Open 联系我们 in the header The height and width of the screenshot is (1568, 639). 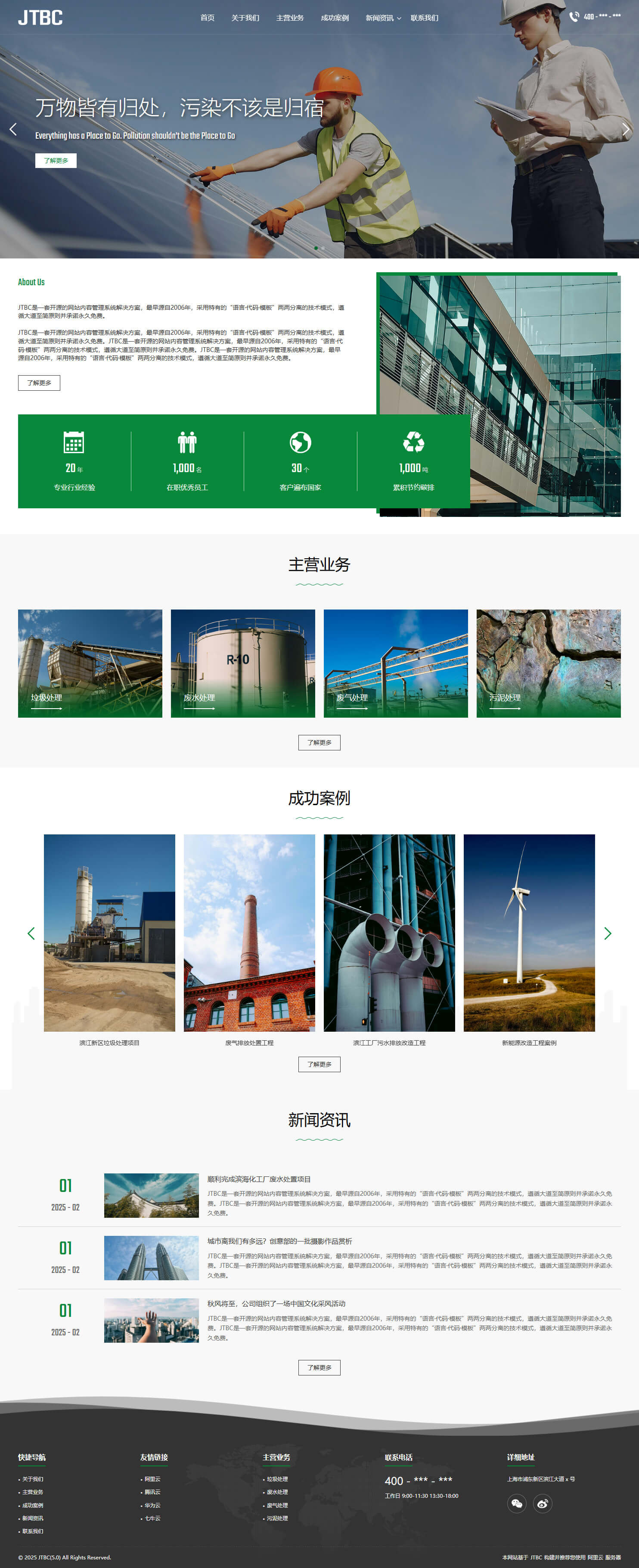[424, 18]
